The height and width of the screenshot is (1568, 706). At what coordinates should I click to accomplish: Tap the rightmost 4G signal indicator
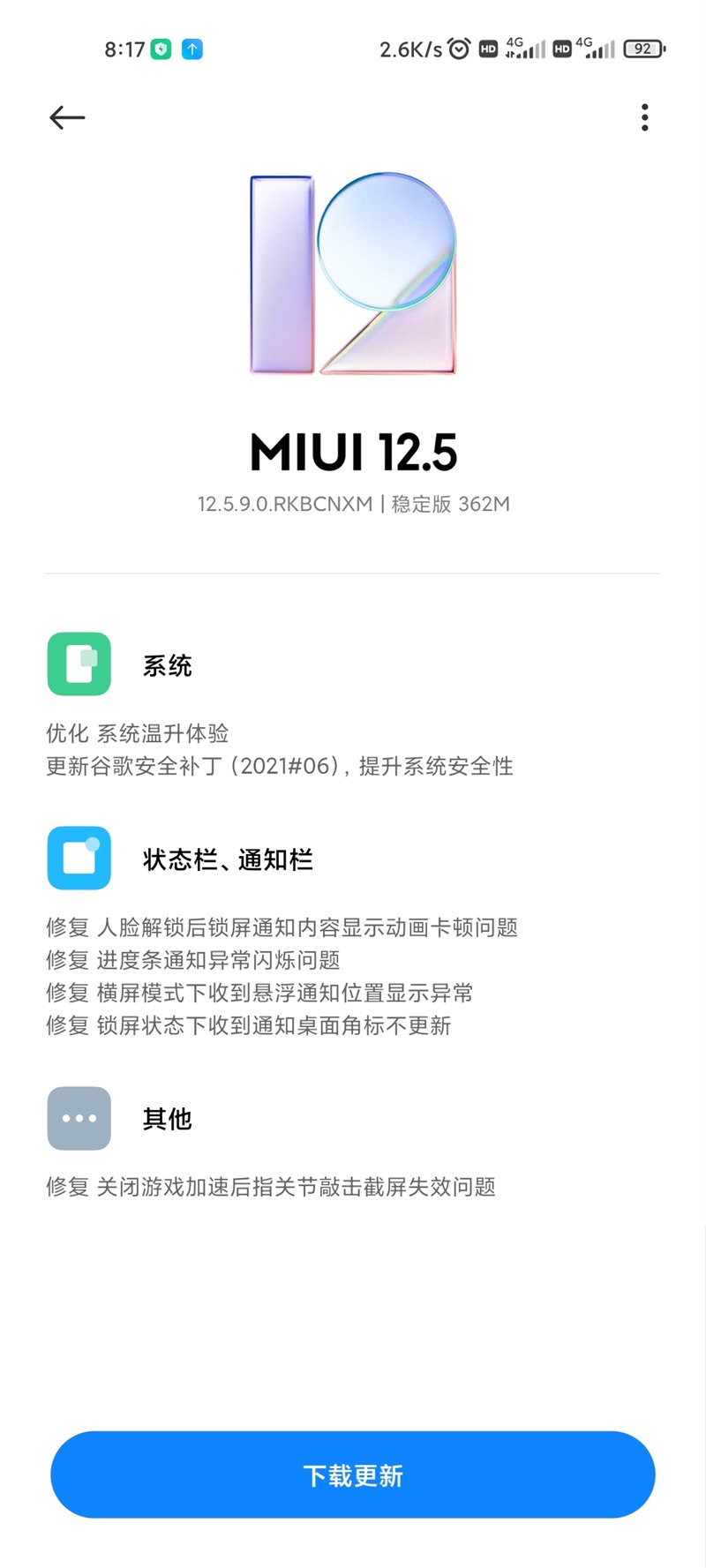[598, 50]
